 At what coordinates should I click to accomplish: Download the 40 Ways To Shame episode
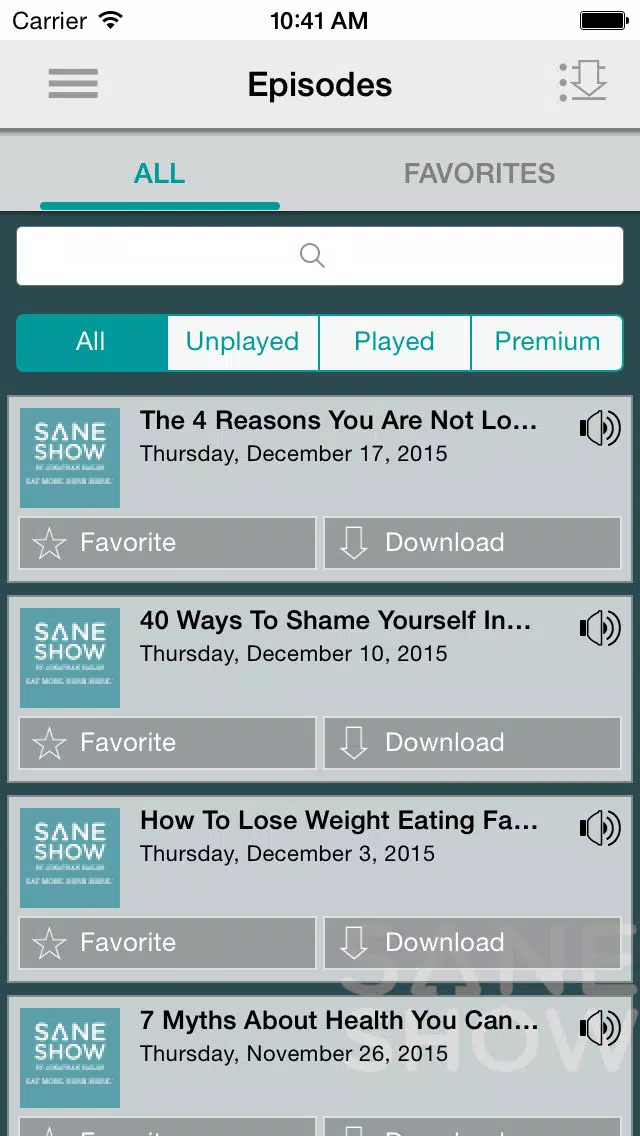tap(473, 743)
